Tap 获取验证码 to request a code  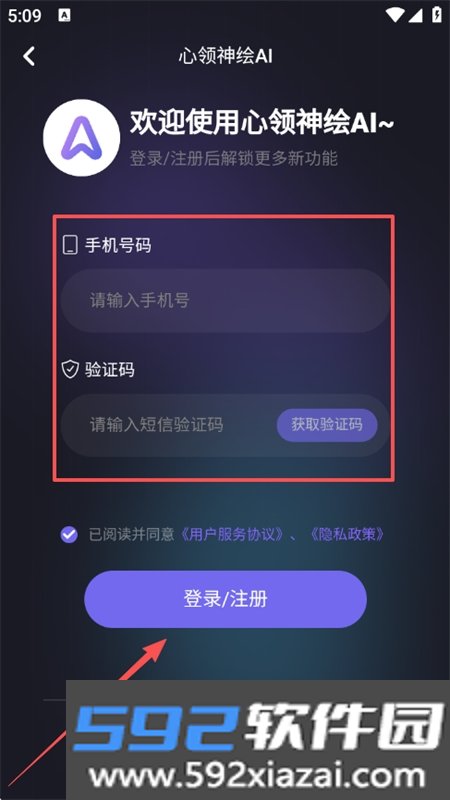point(327,424)
